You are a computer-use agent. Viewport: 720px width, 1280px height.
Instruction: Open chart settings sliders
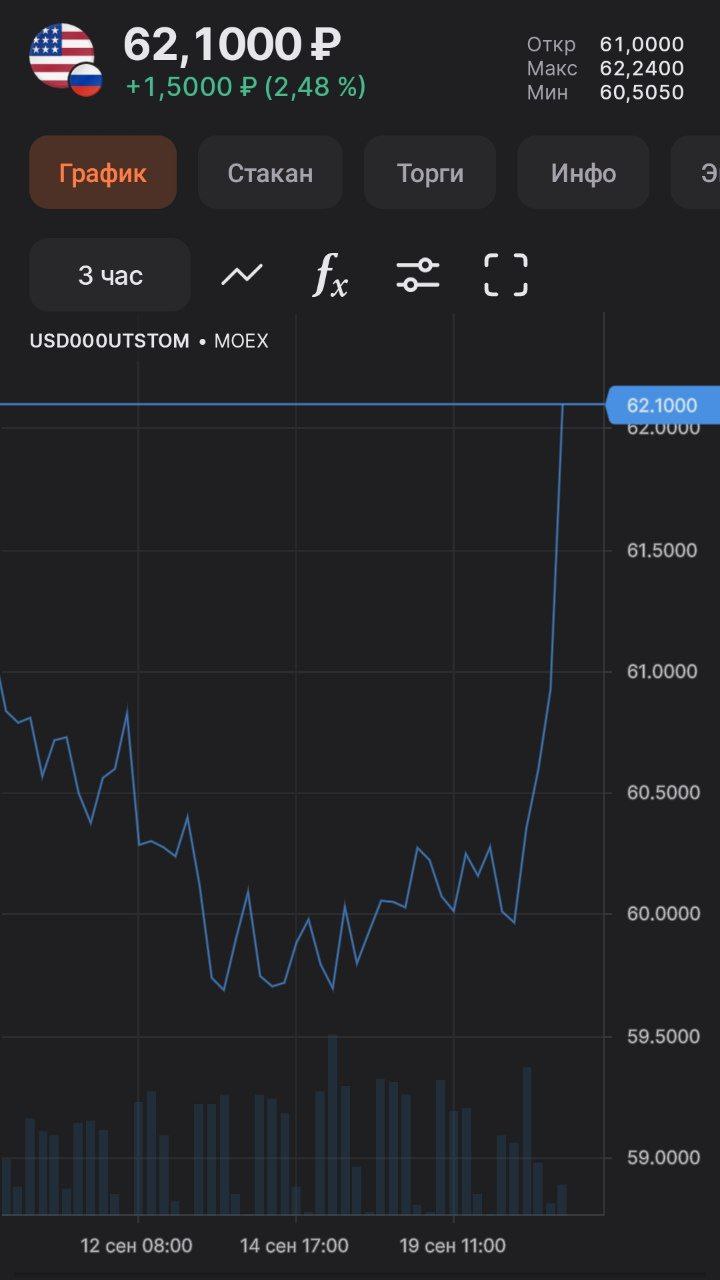(418, 275)
